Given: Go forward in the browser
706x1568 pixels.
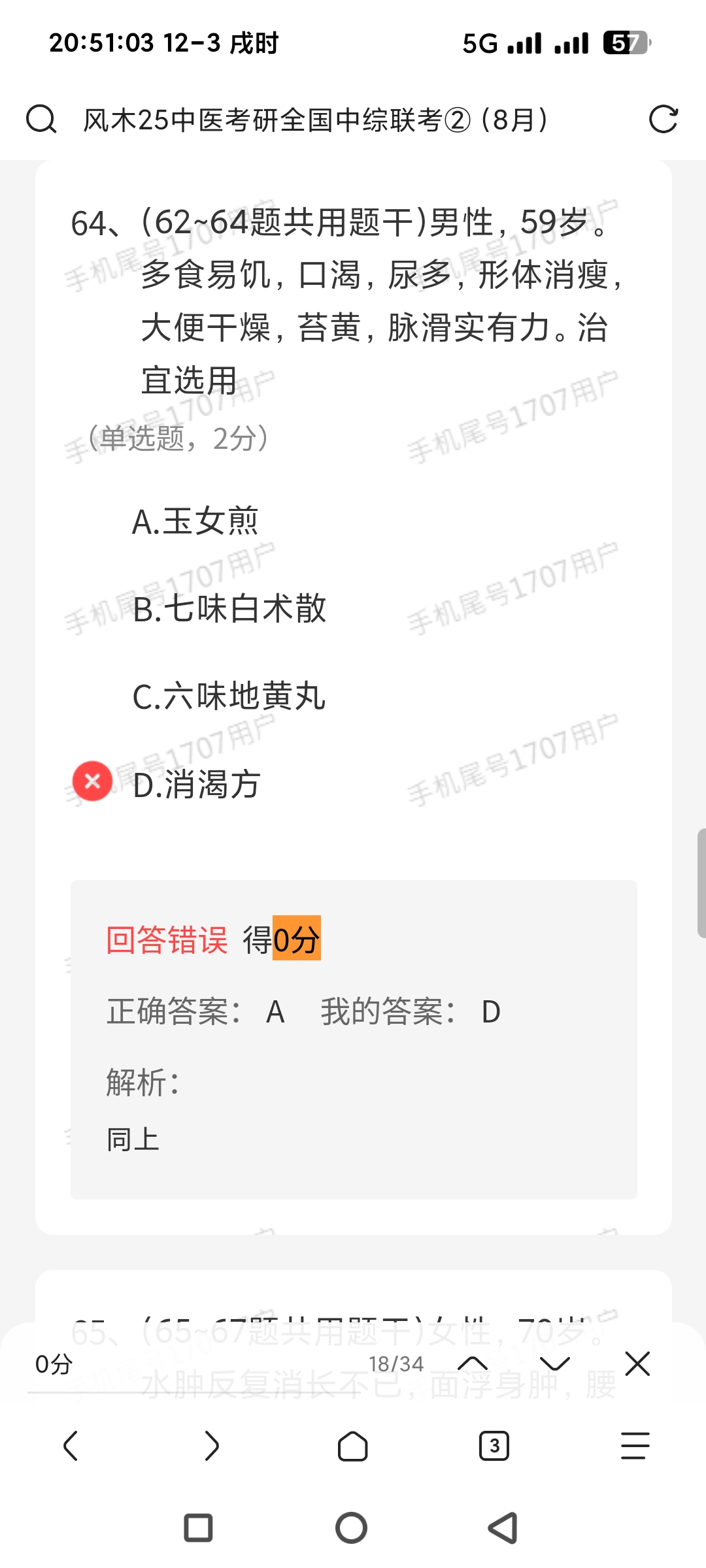Looking at the screenshot, I should pos(211,1445).
